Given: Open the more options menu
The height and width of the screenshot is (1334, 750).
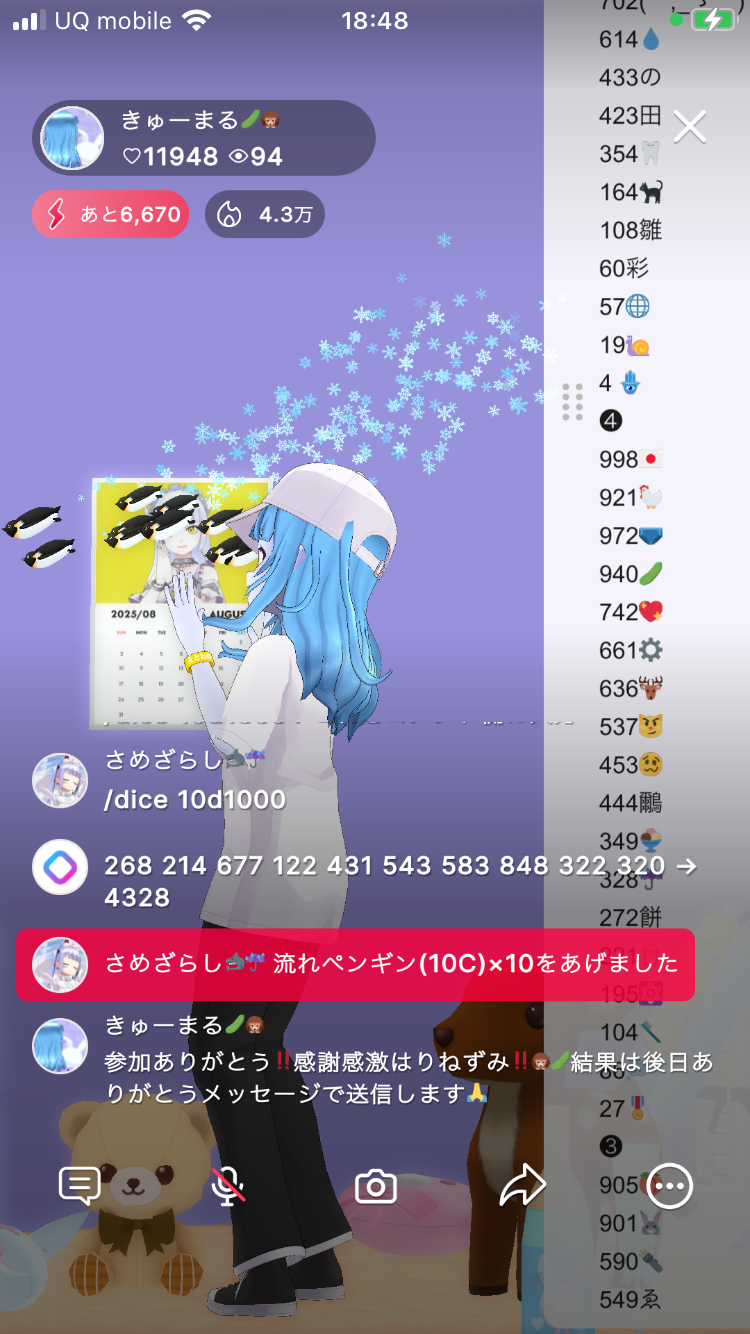Looking at the screenshot, I should (x=669, y=1186).
